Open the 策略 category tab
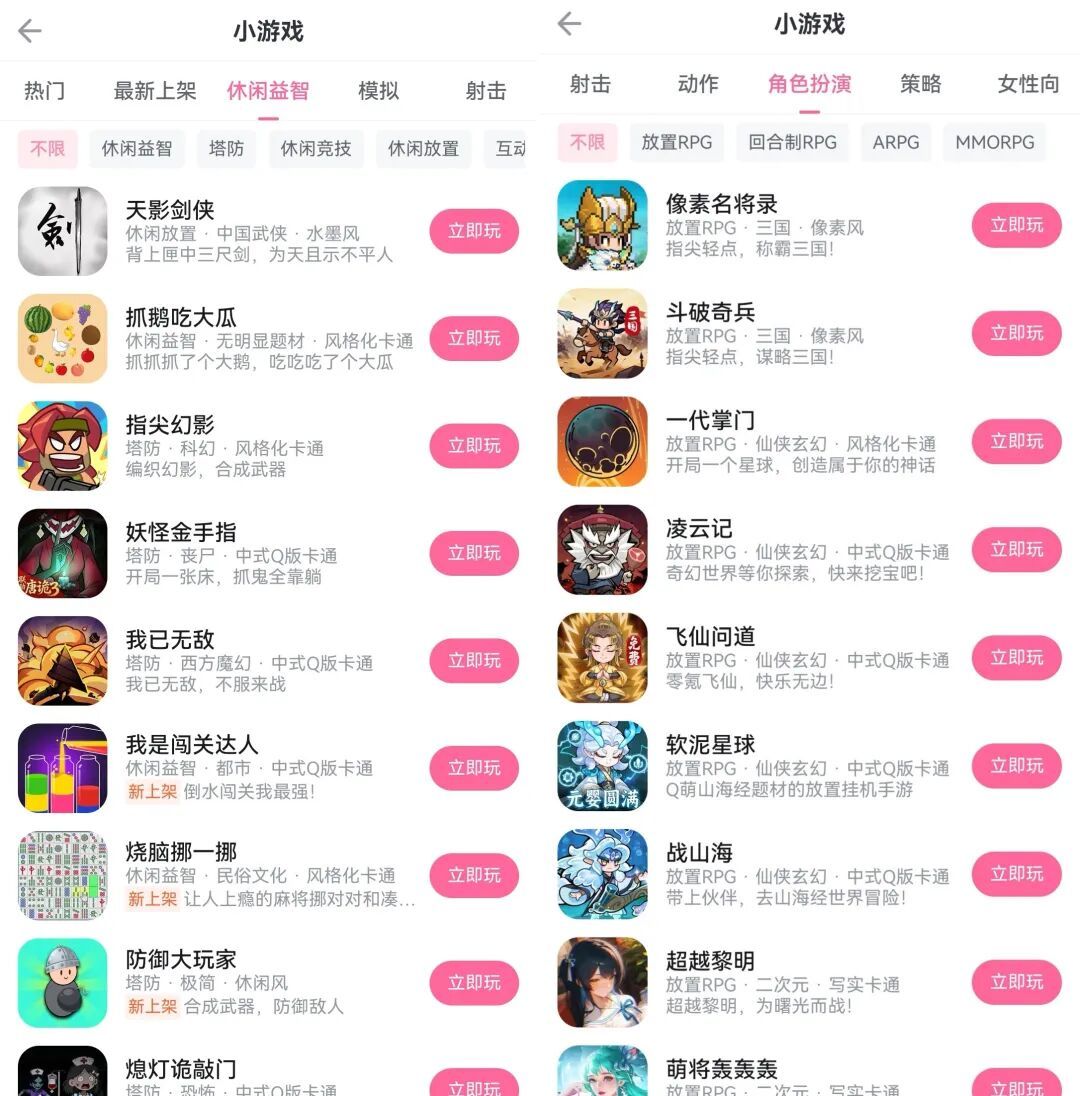1080x1096 pixels. 921,85
